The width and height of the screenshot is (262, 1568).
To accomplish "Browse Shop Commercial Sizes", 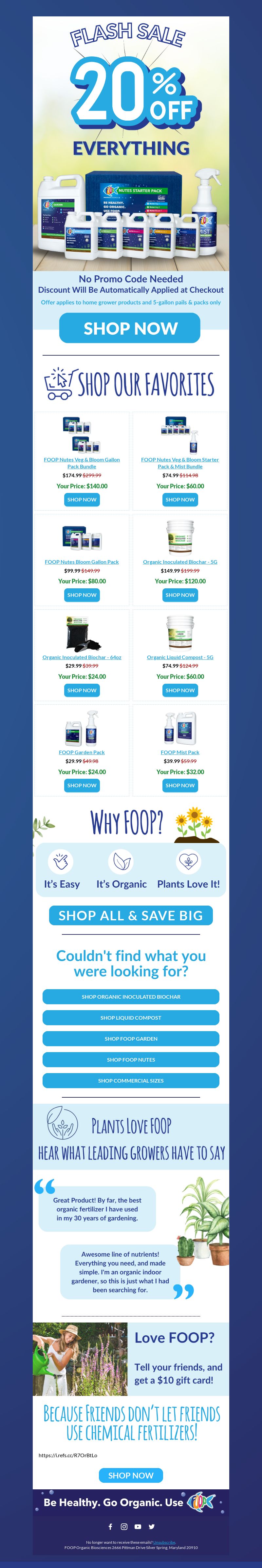I will click(131, 1080).
